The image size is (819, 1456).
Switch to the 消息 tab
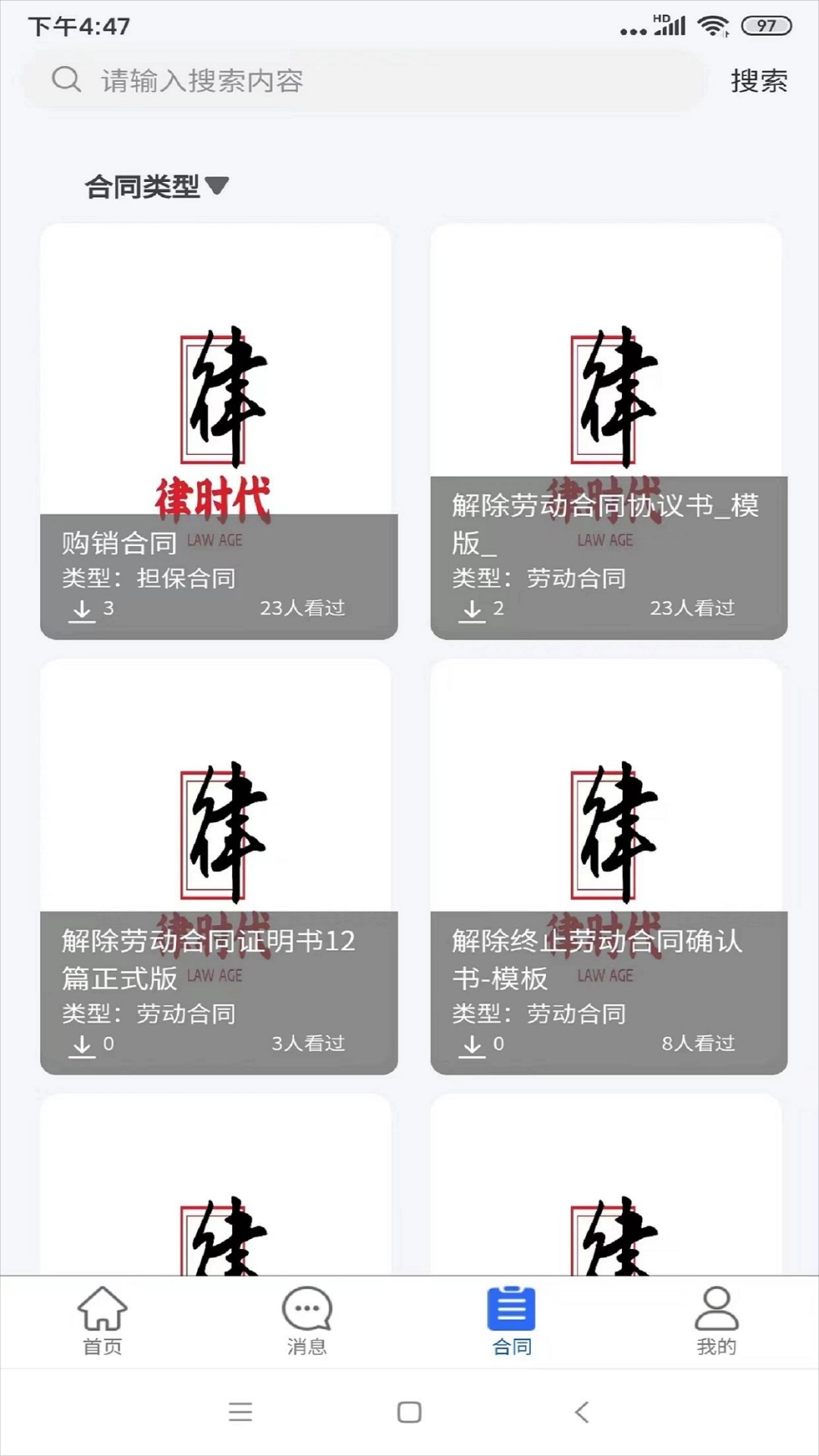point(307,1319)
